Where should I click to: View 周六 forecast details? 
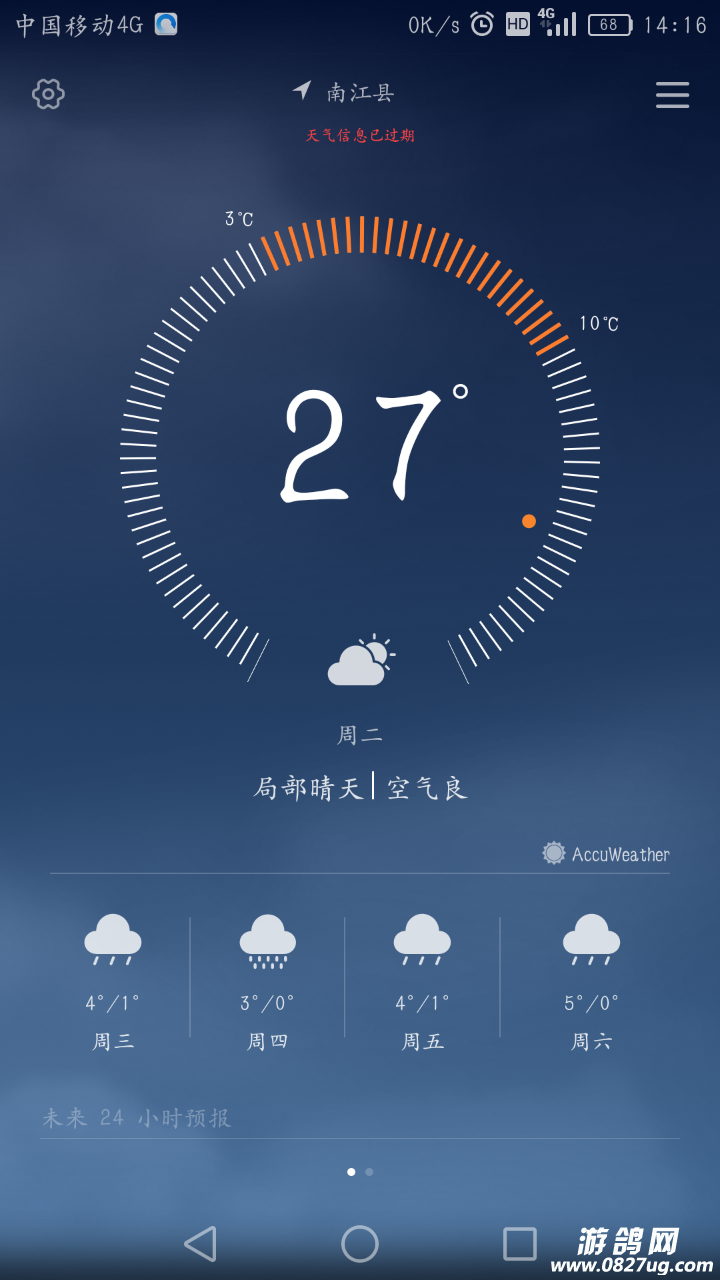click(591, 980)
